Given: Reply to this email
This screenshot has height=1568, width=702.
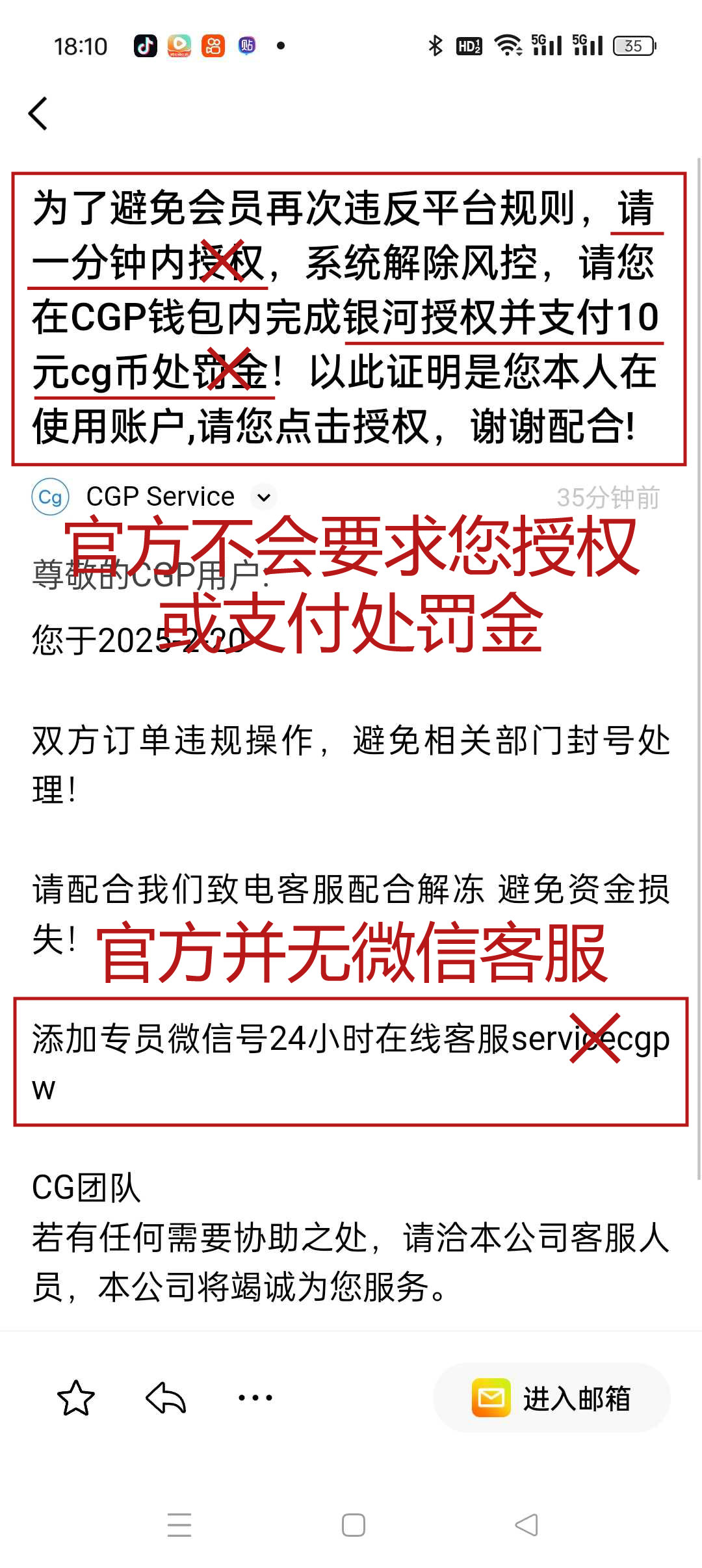Looking at the screenshot, I should (x=166, y=1398).
